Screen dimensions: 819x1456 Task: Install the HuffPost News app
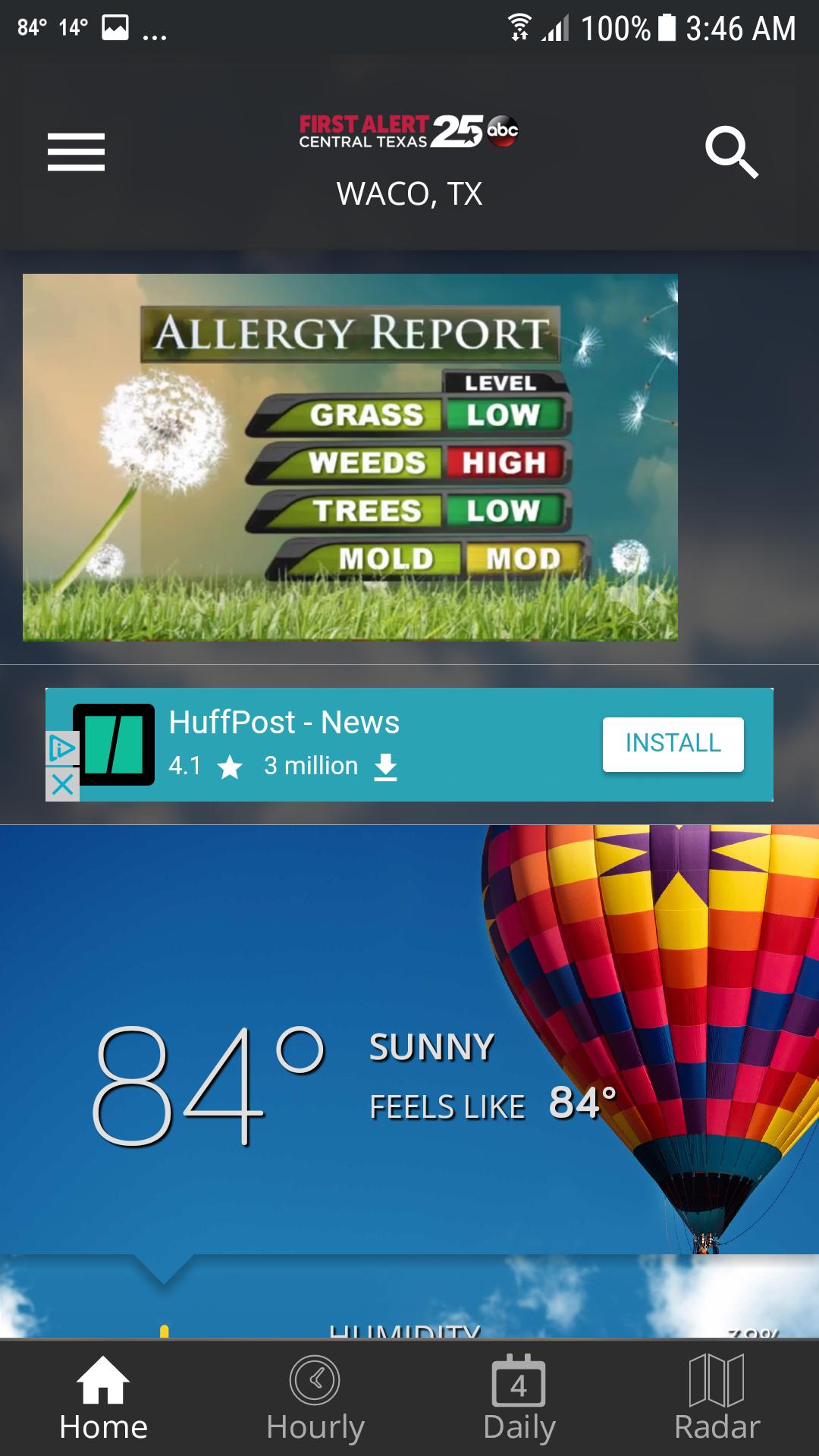pos(673,744)
